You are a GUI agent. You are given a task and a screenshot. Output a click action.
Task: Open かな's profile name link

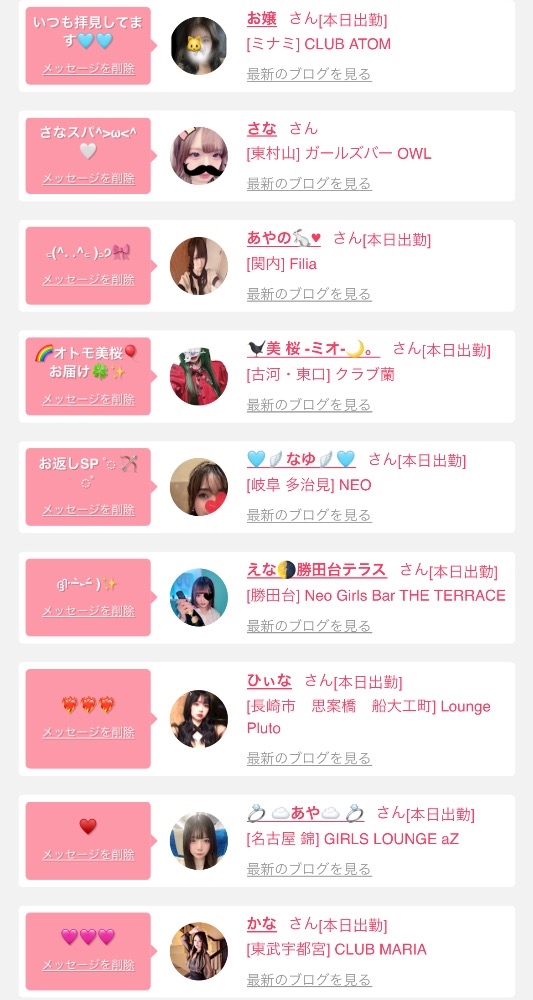coord(261,923)
